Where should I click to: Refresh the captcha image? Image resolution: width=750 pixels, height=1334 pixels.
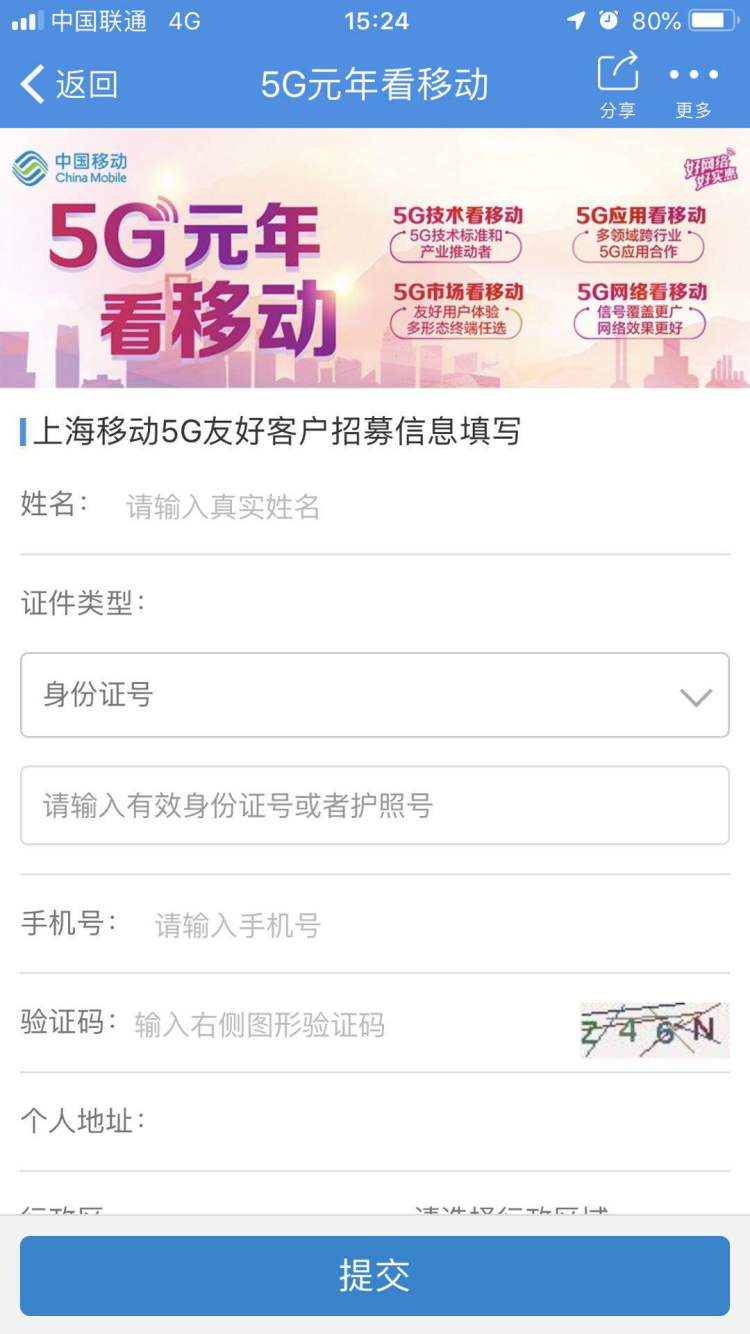coord(654,1030)
